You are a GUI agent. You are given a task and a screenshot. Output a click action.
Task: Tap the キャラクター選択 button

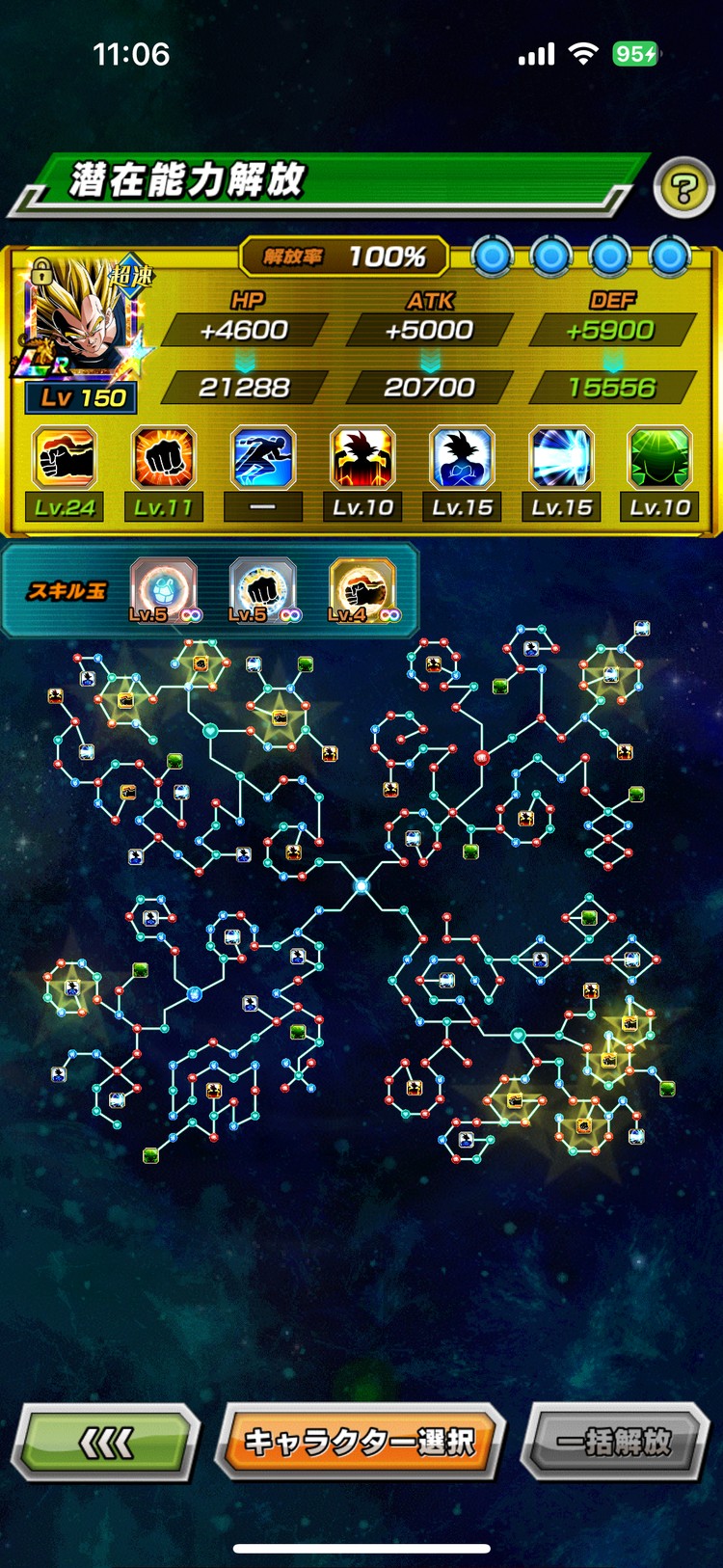[360, 1442]
